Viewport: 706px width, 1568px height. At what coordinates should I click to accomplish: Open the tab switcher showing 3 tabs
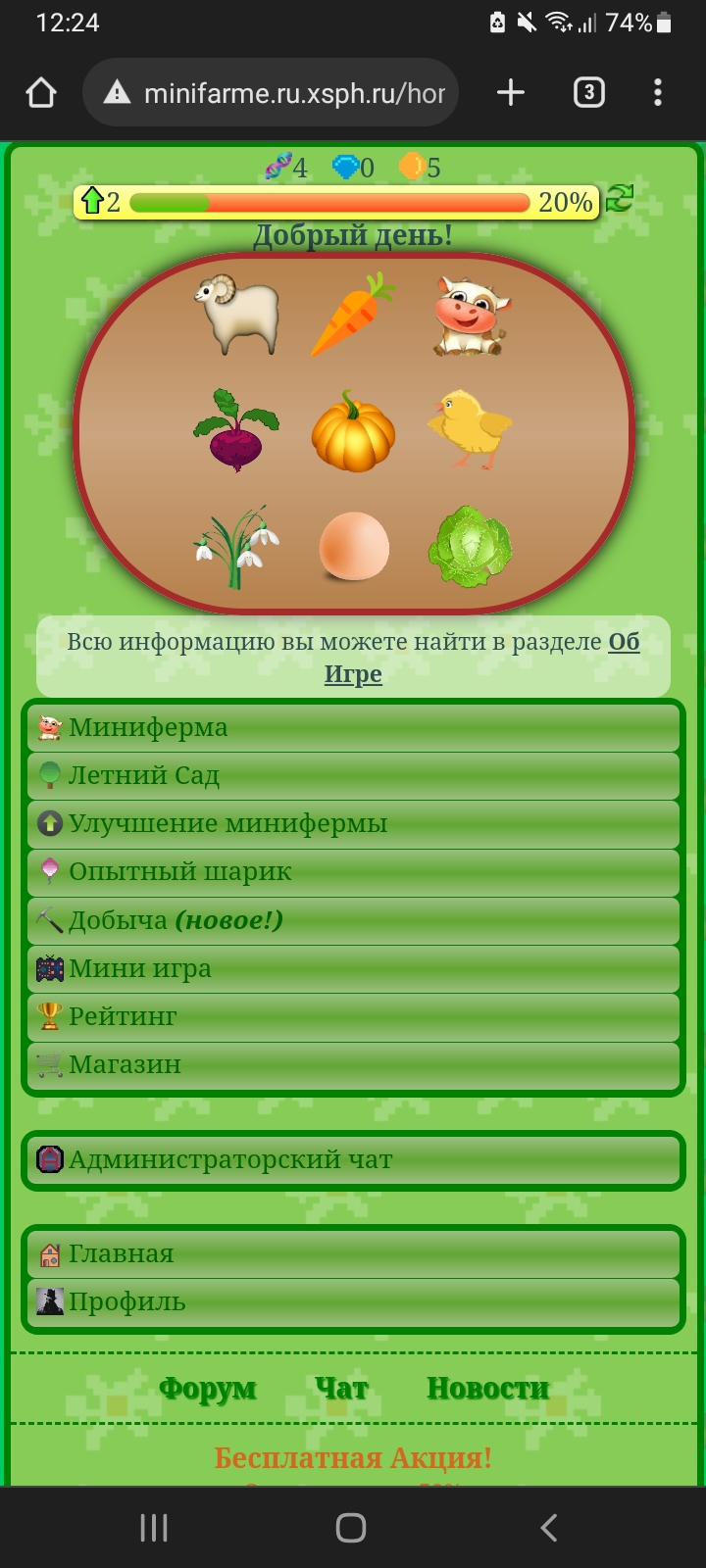[588, 93]
